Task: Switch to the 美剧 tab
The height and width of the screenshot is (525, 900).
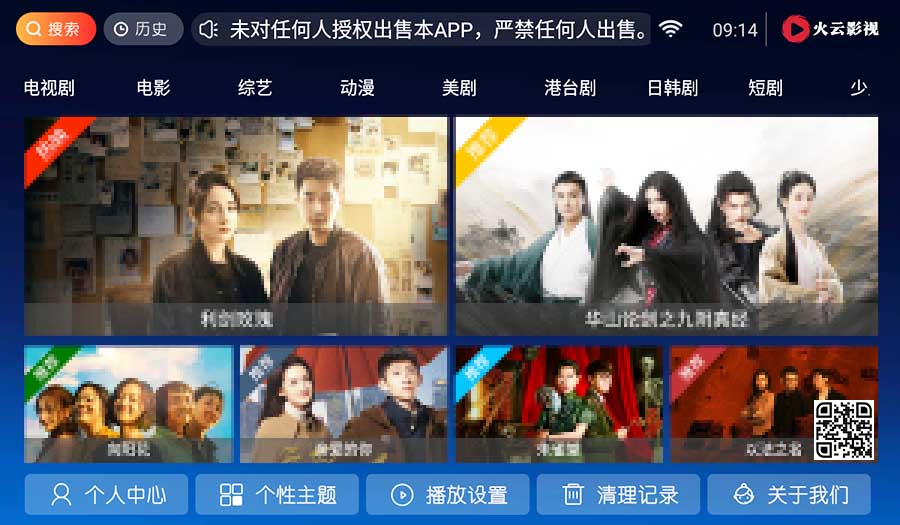Action: (x=459, y=88)
